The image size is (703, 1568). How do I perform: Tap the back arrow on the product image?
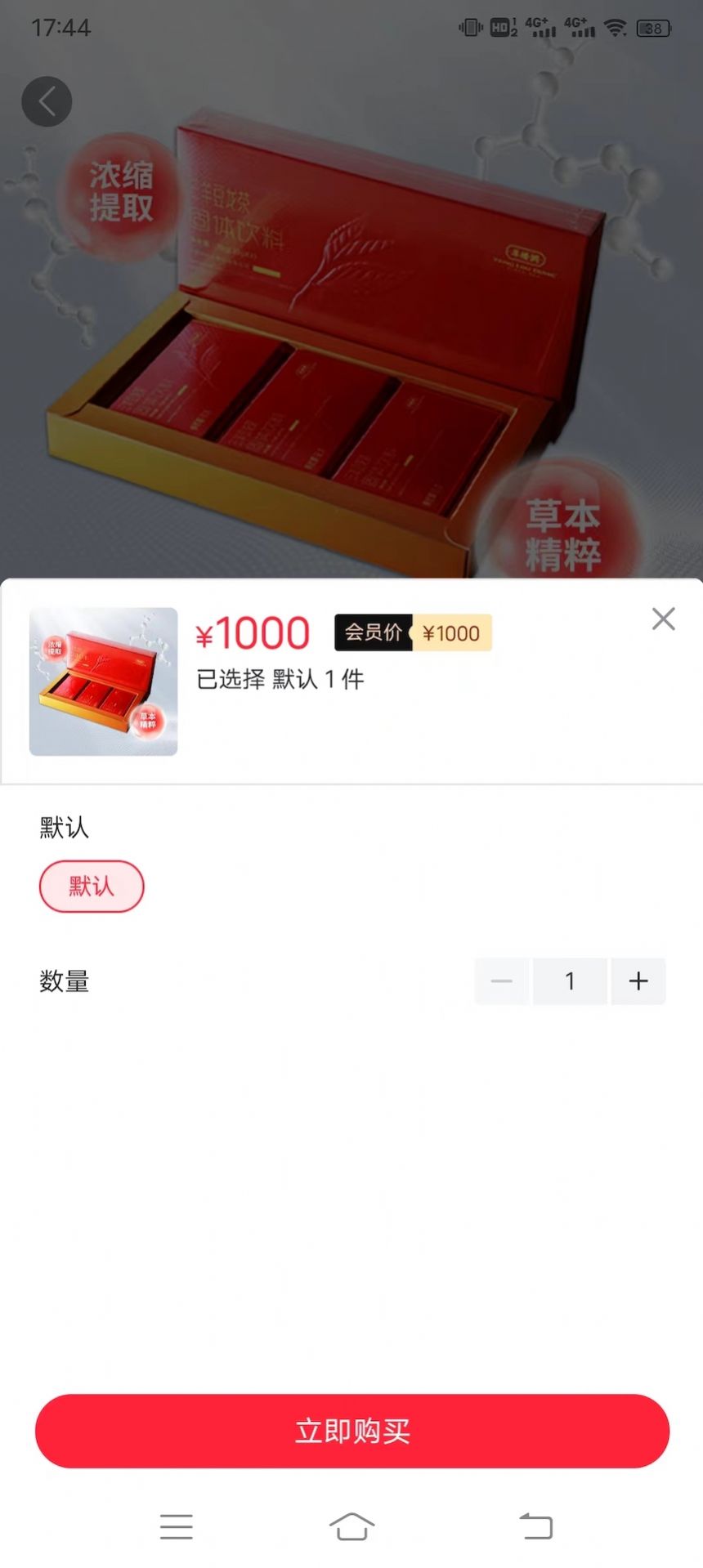pyautogui.click(x=47, y=101)
